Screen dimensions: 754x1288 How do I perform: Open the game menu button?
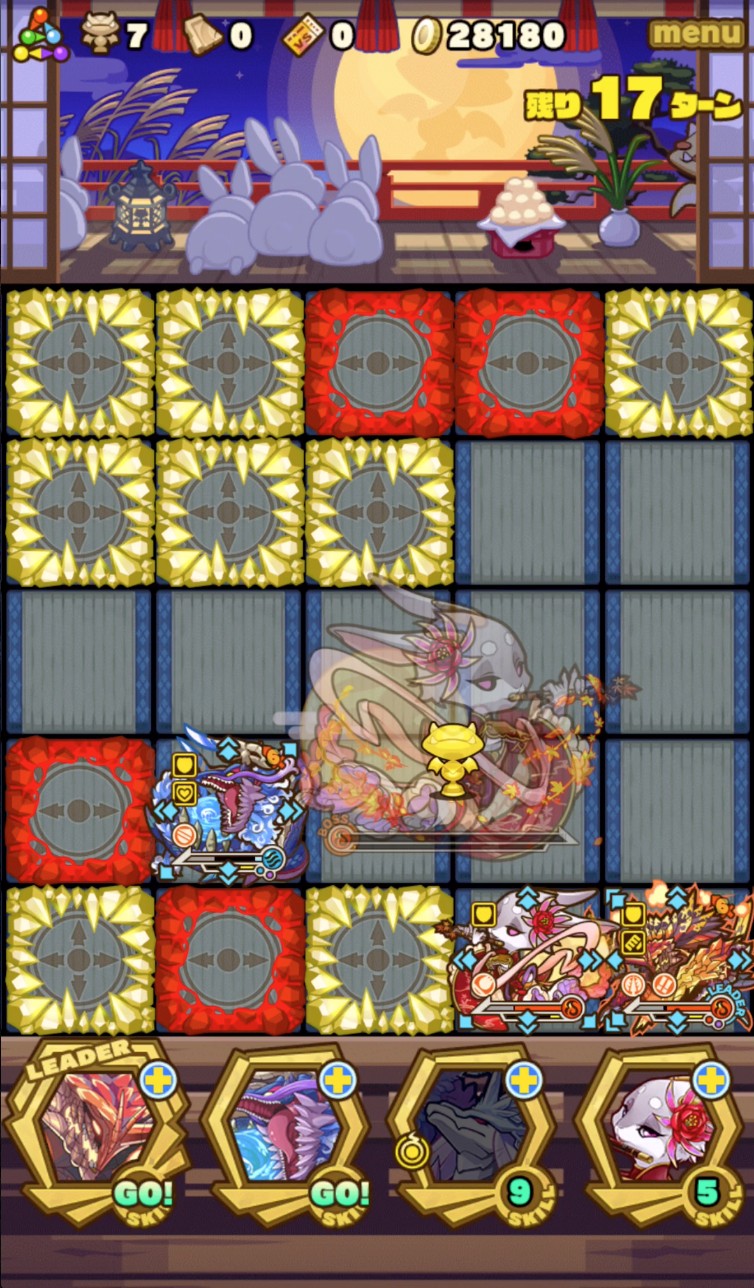pos(696,33)
